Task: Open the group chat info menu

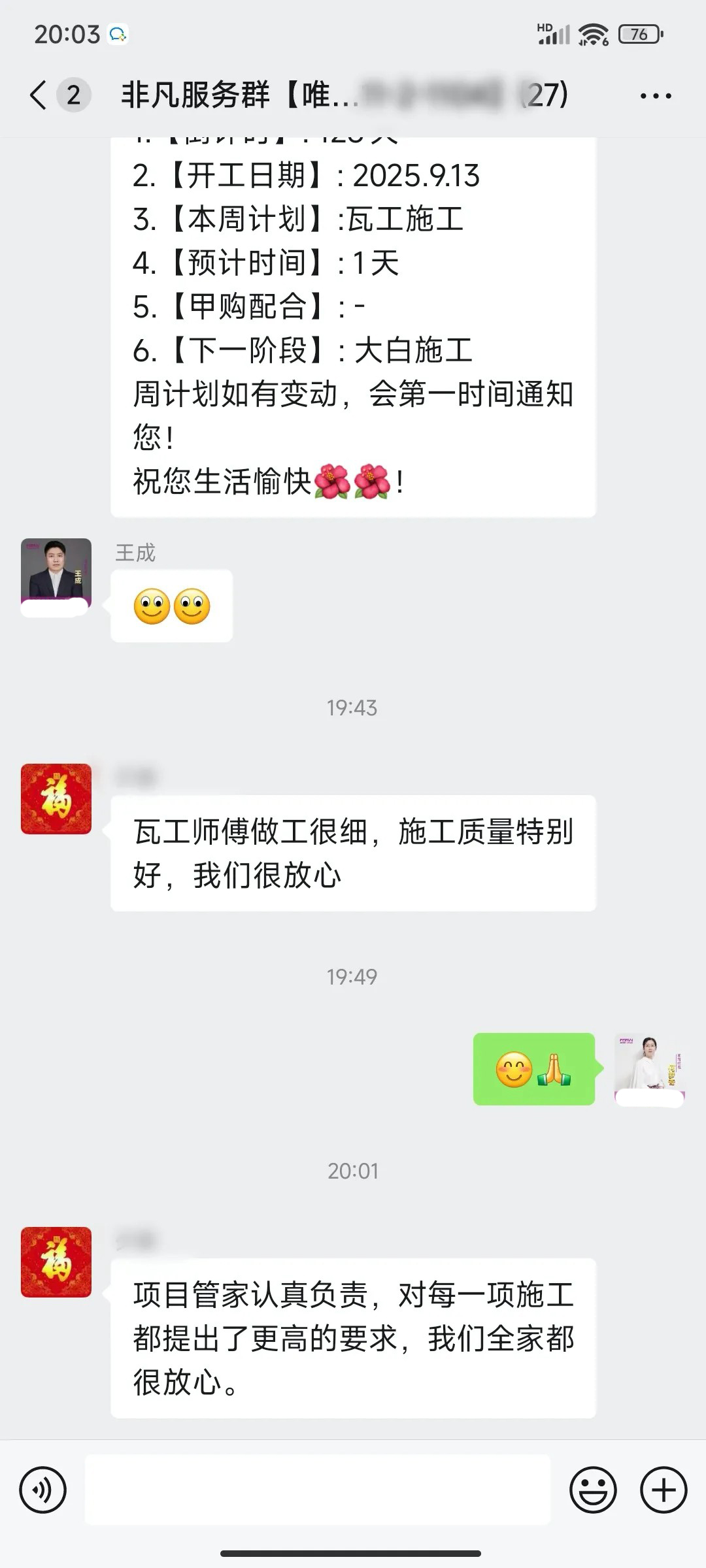Action: [656, 96]
